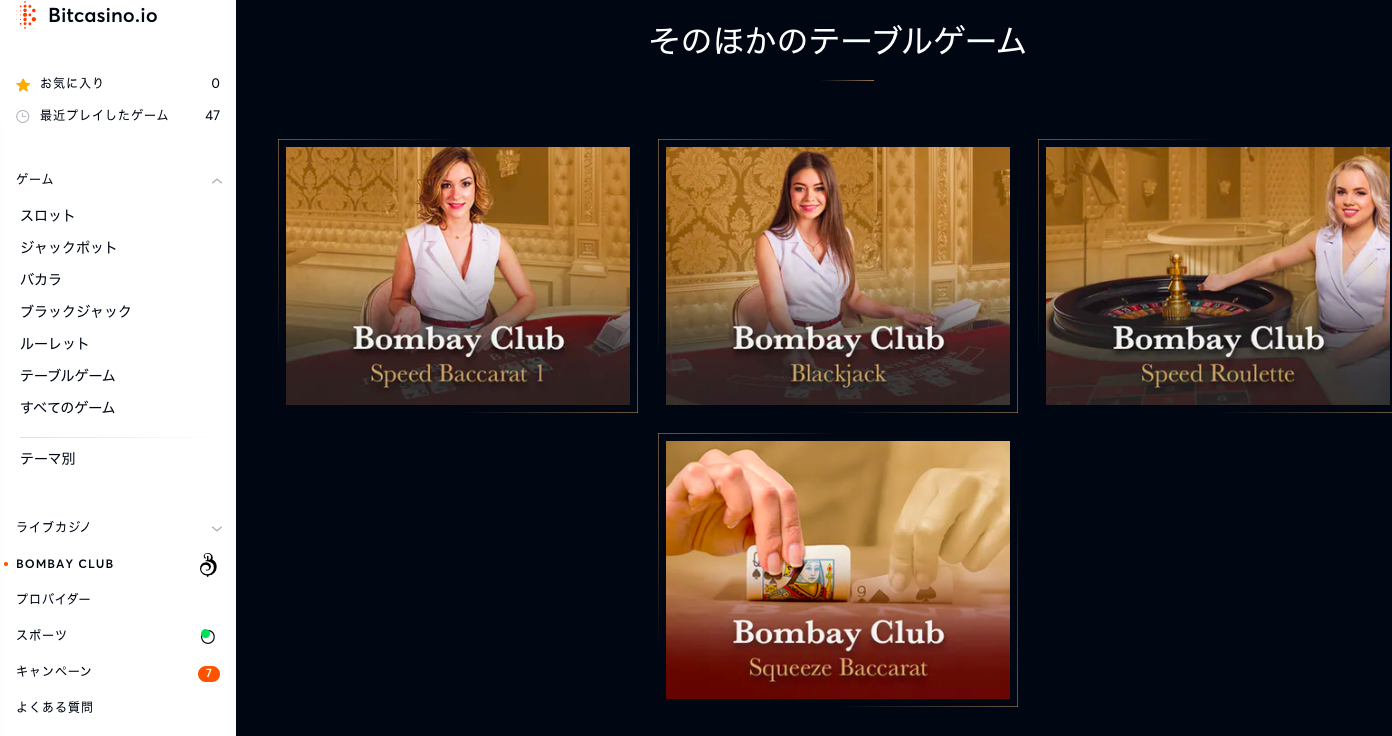
Task: Open プロバイダー page
Action: [x=54, y=599]
